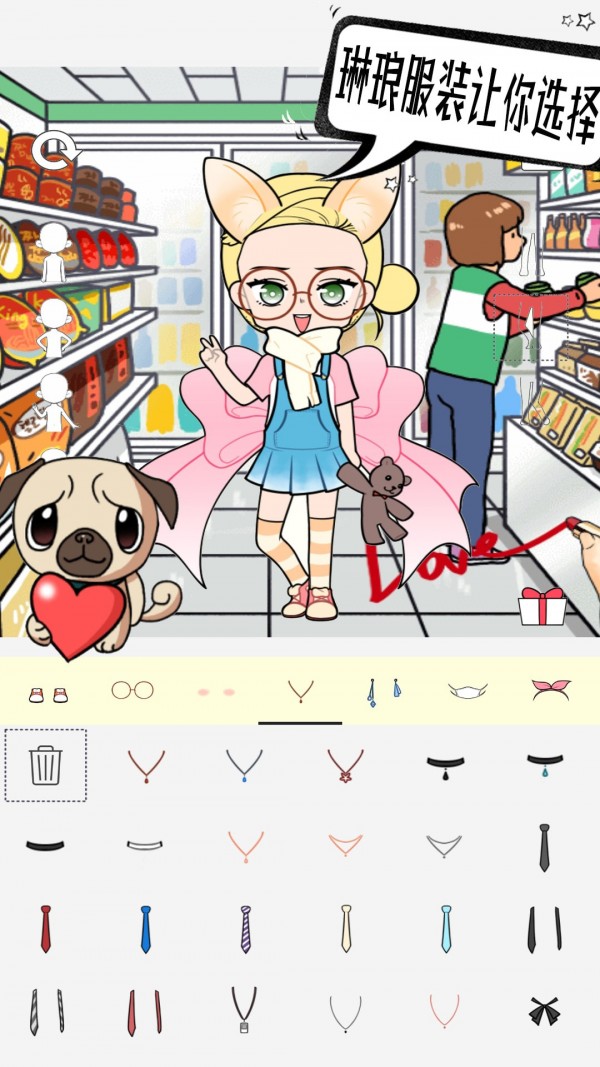Viewport: 600px width, 1067px height.
Task: Select the necklace category tab
Action: pyautogui.click(x=300, y=691)
